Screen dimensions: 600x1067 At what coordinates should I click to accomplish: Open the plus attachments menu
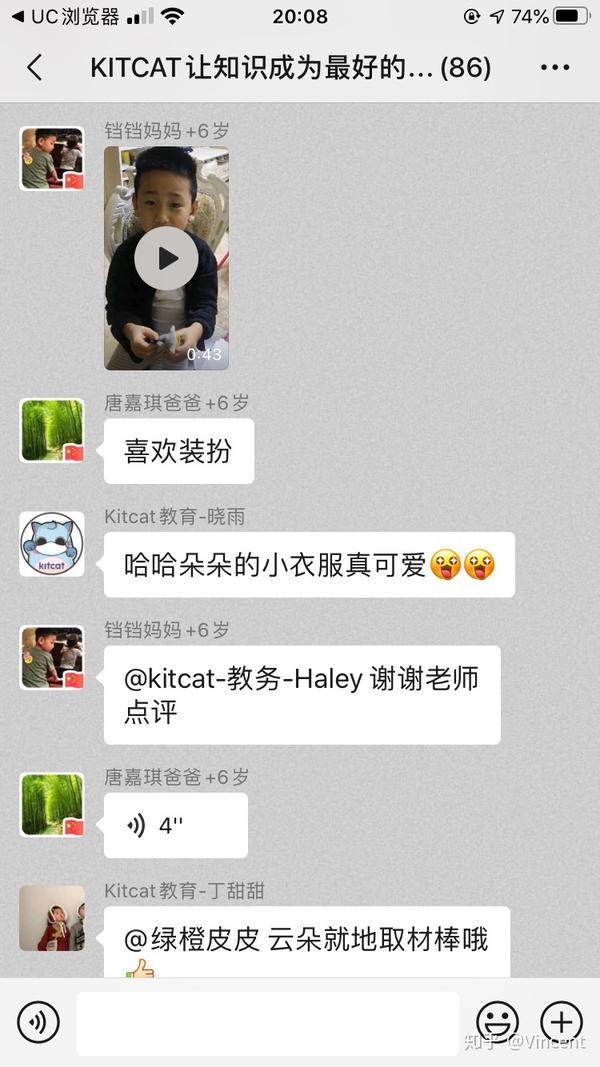(x=560, y=1022)
